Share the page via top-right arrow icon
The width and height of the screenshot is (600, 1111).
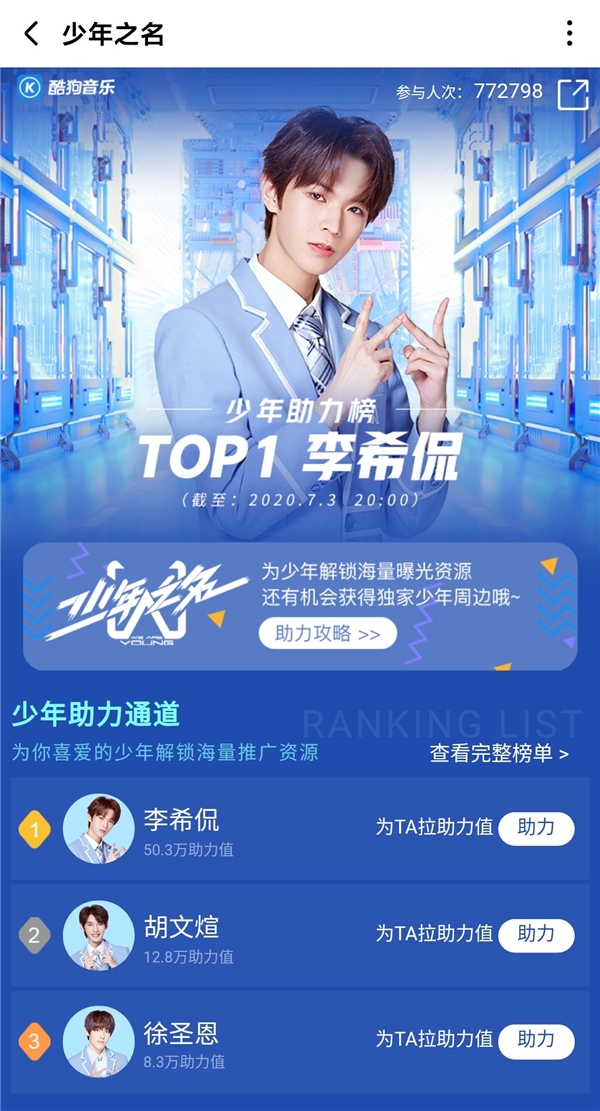[573, 93]
